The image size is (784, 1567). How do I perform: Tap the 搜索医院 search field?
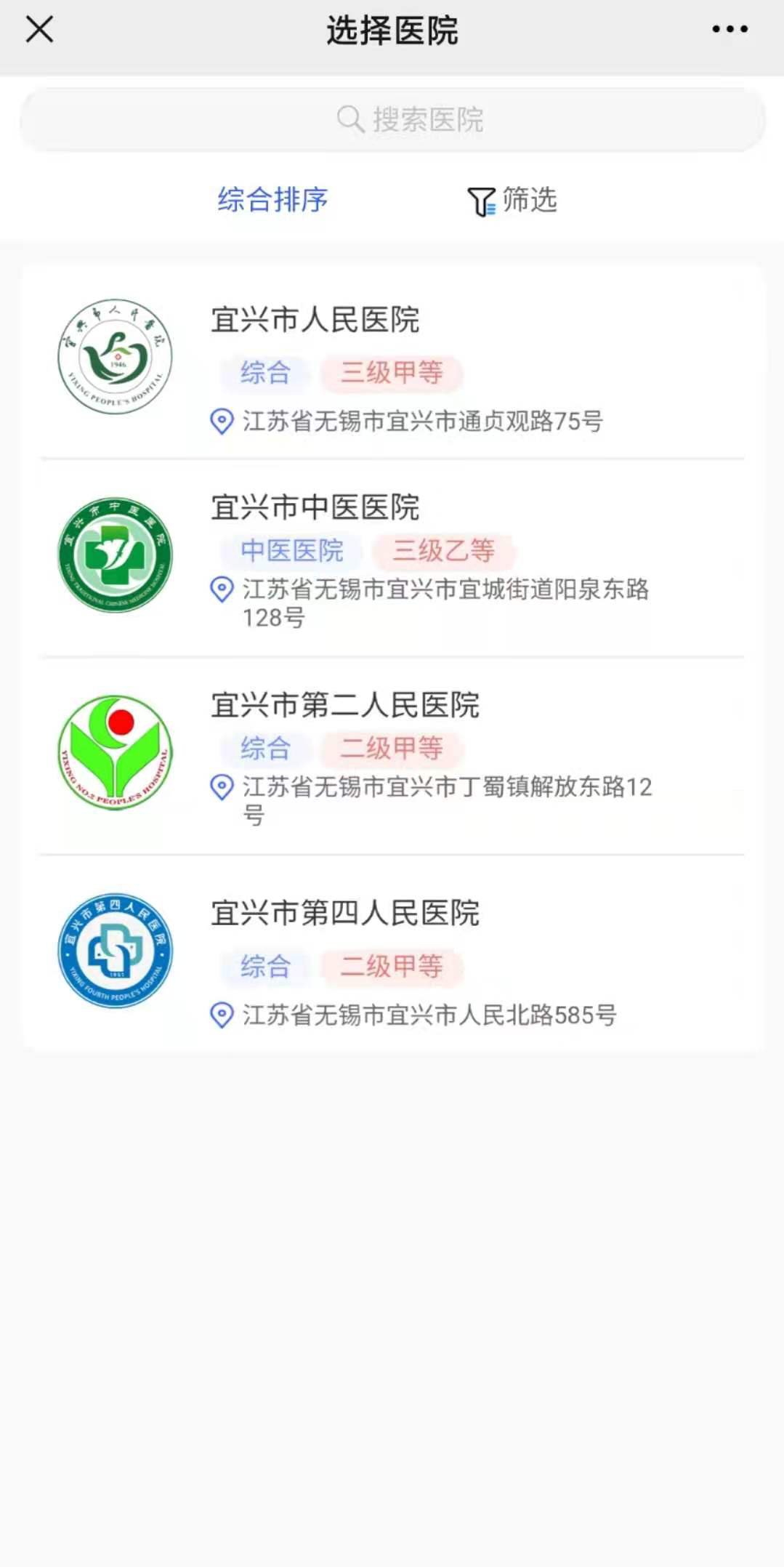[x=392, y=119]
